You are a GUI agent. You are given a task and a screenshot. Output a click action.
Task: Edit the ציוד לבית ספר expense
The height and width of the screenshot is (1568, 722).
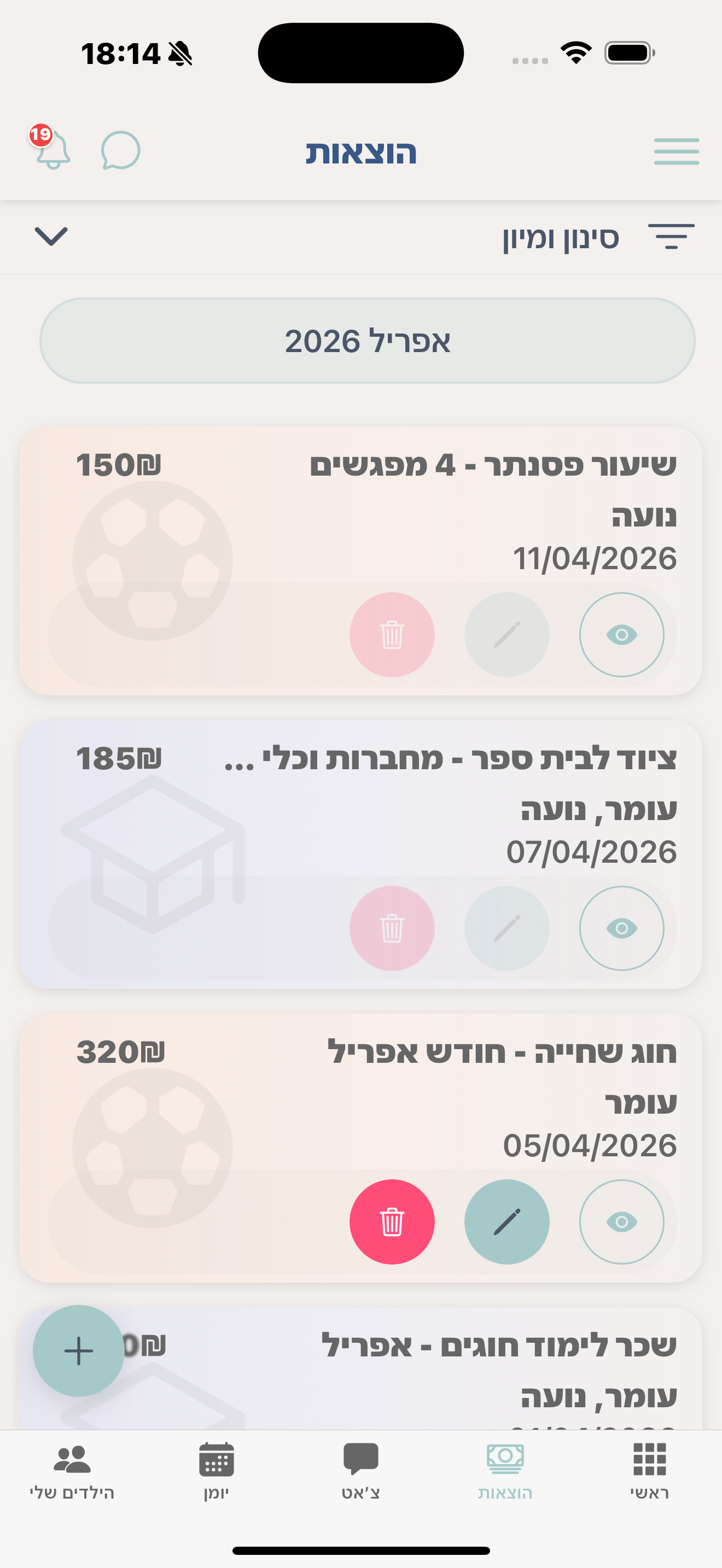pyautogui.click(x=506, y=928)
